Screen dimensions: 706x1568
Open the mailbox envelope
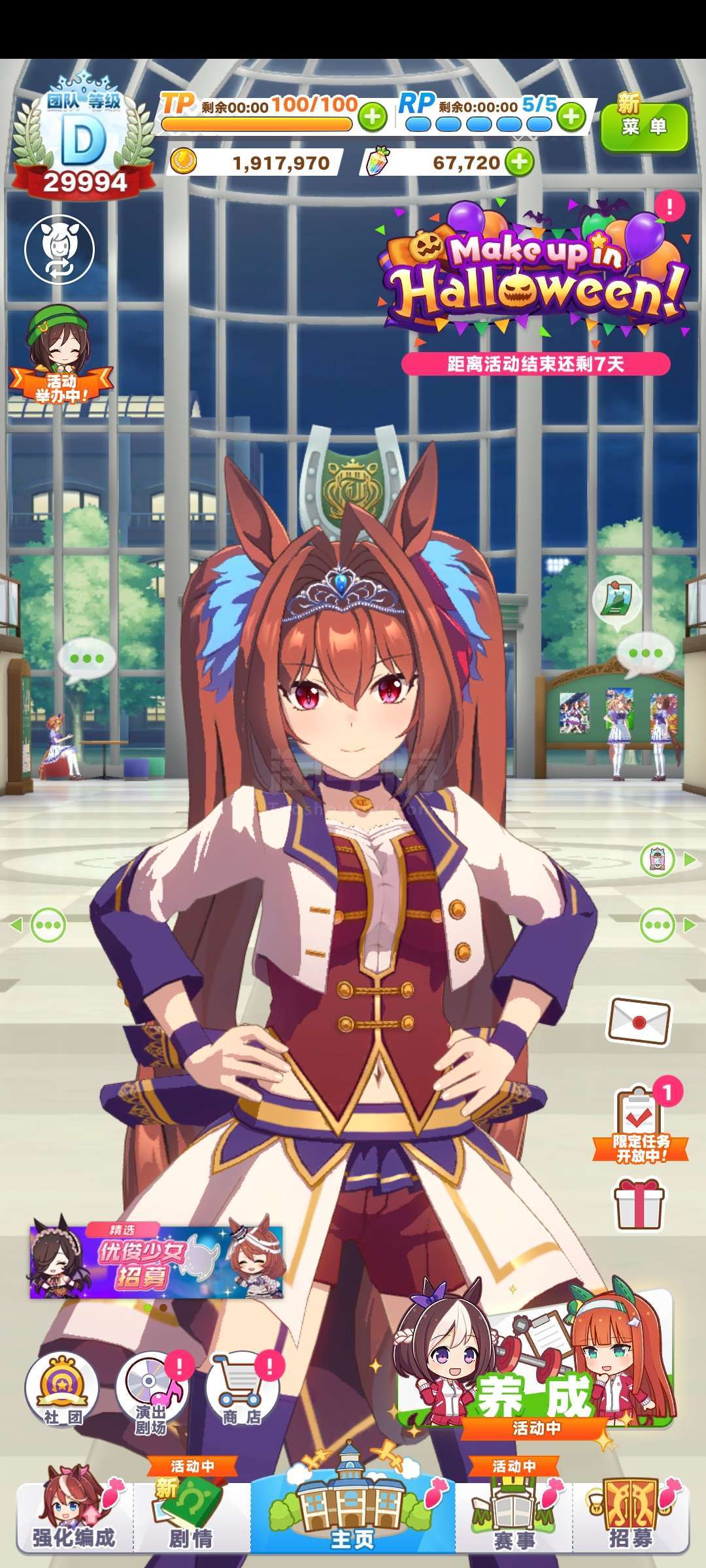[x=639, y=1021]
